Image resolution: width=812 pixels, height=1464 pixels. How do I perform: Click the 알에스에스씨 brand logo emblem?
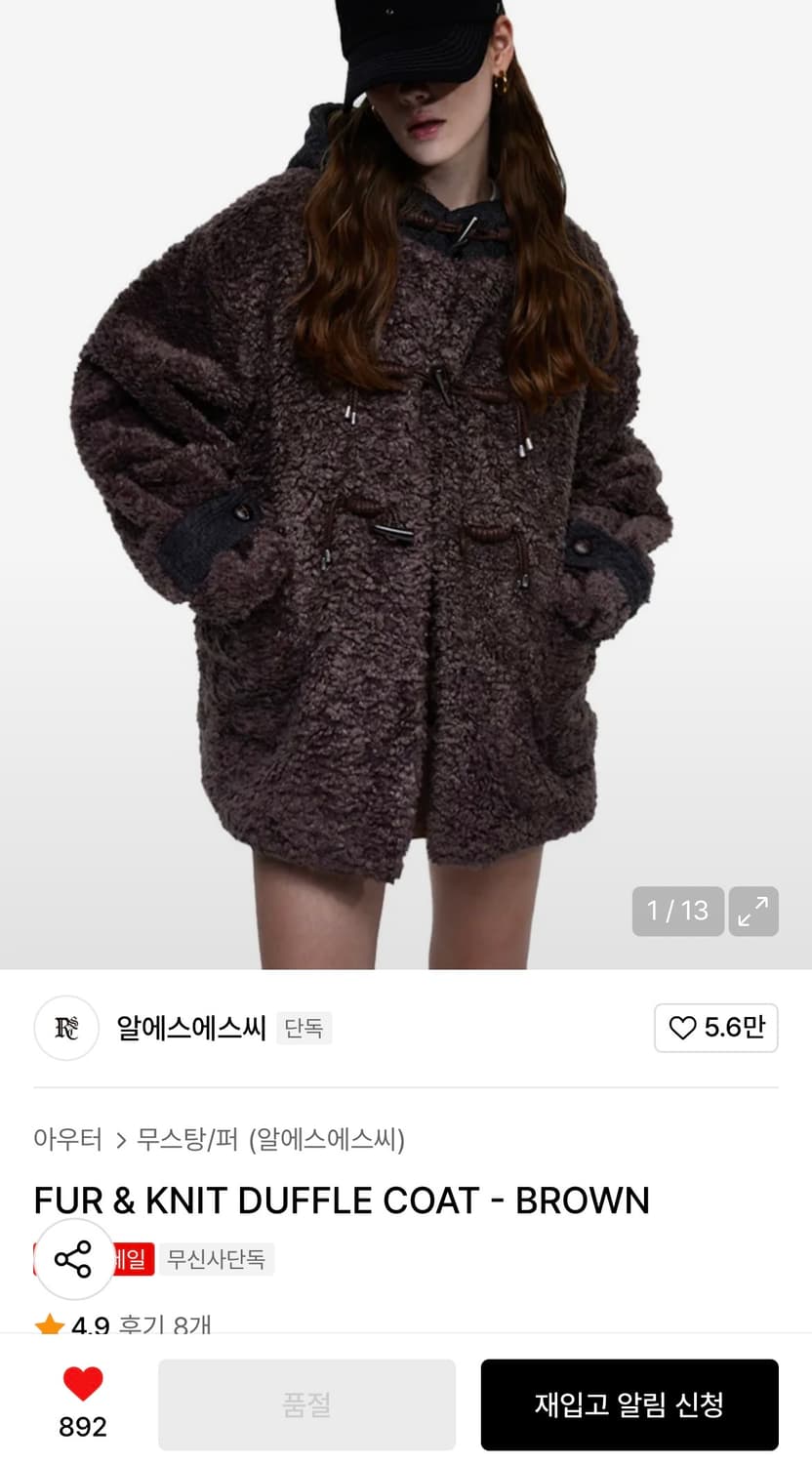pos(66,1028)
